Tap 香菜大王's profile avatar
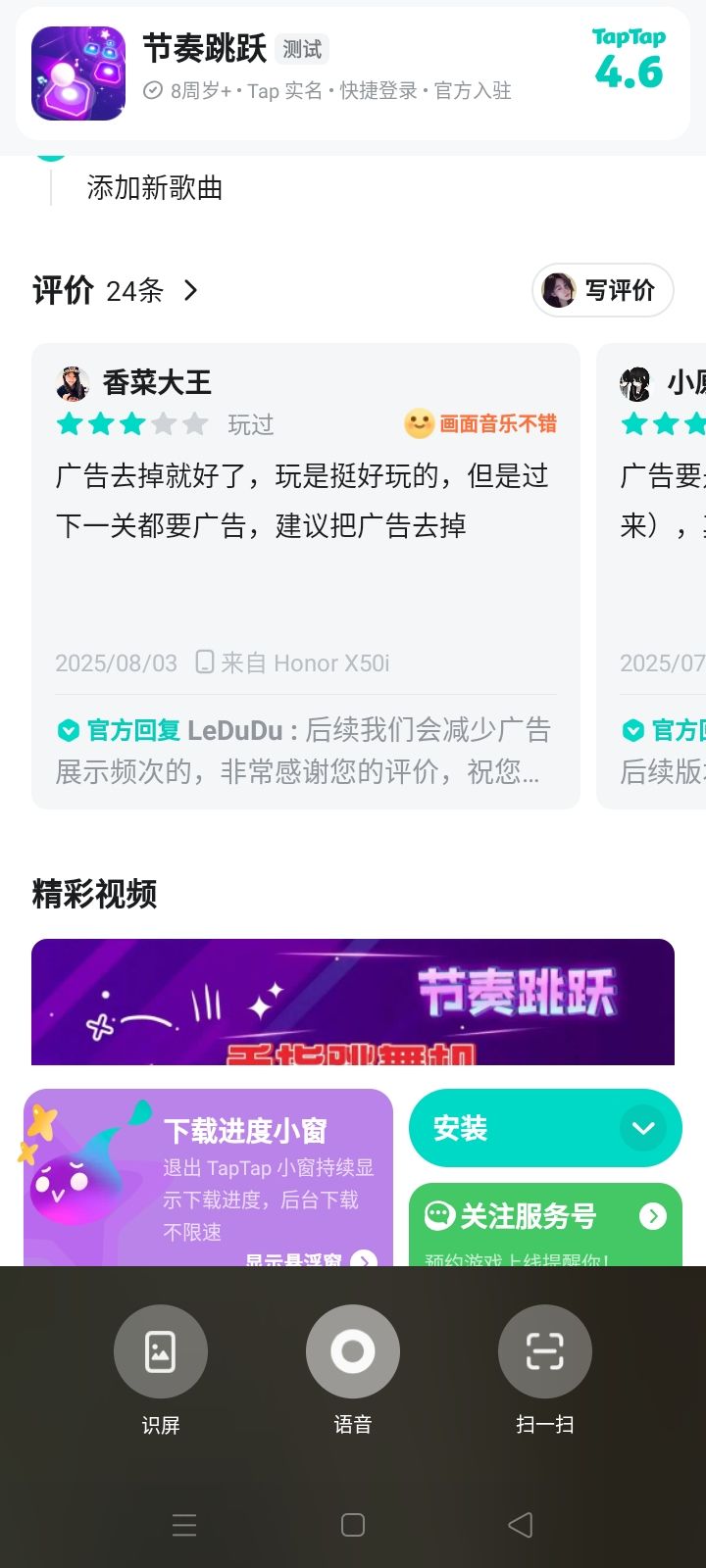Image resolution: width=706 pixels, height=1568 pixels. pos(74,381)
